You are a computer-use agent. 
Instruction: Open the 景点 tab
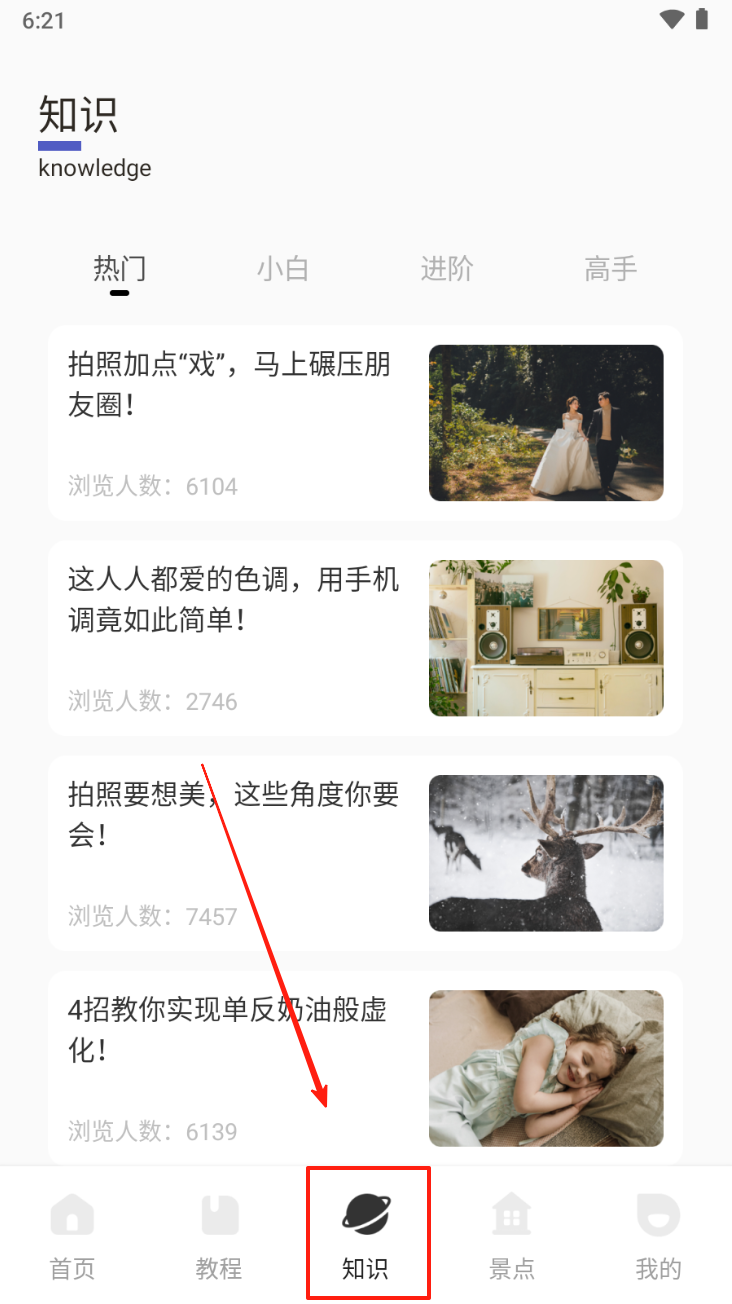(512, 1237)
